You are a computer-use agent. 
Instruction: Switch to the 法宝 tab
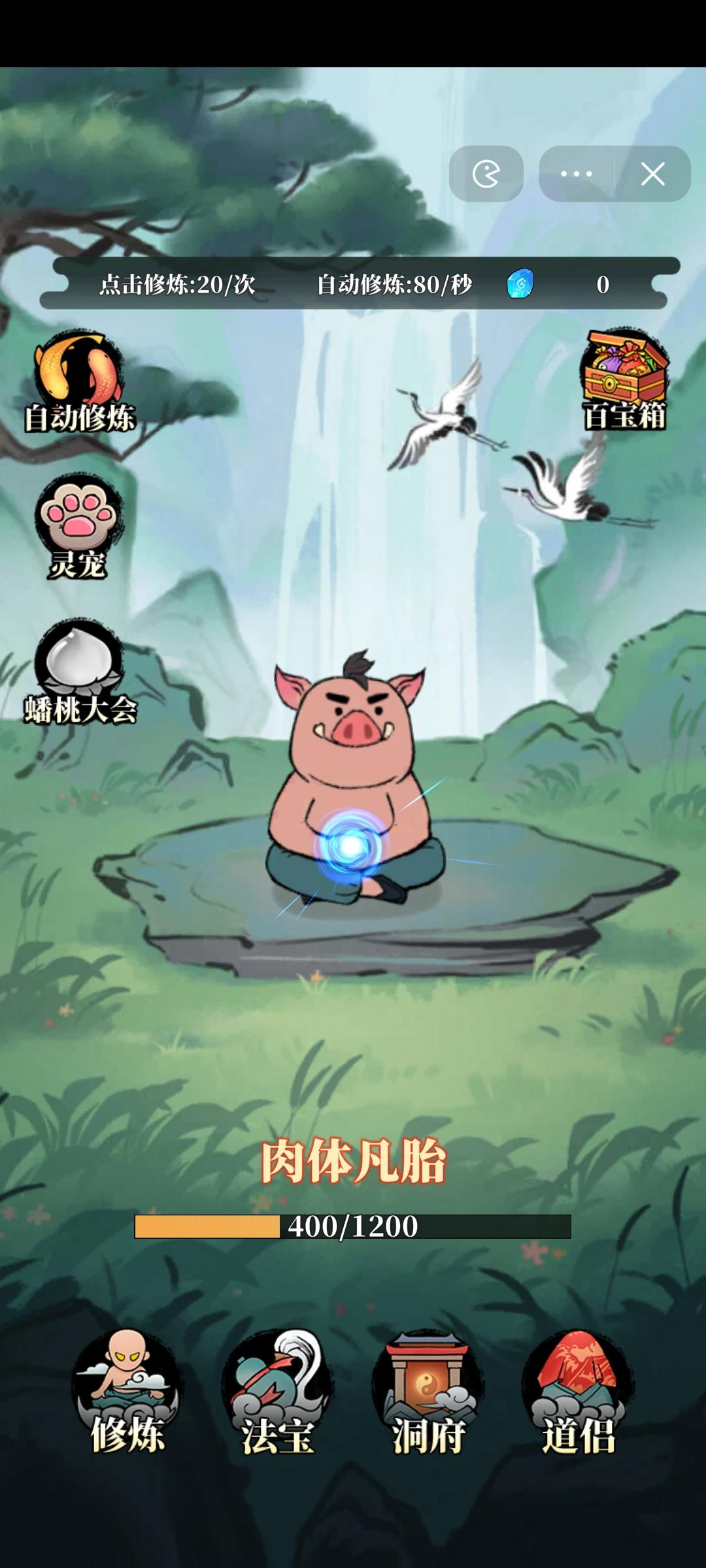click(277, 1392)
